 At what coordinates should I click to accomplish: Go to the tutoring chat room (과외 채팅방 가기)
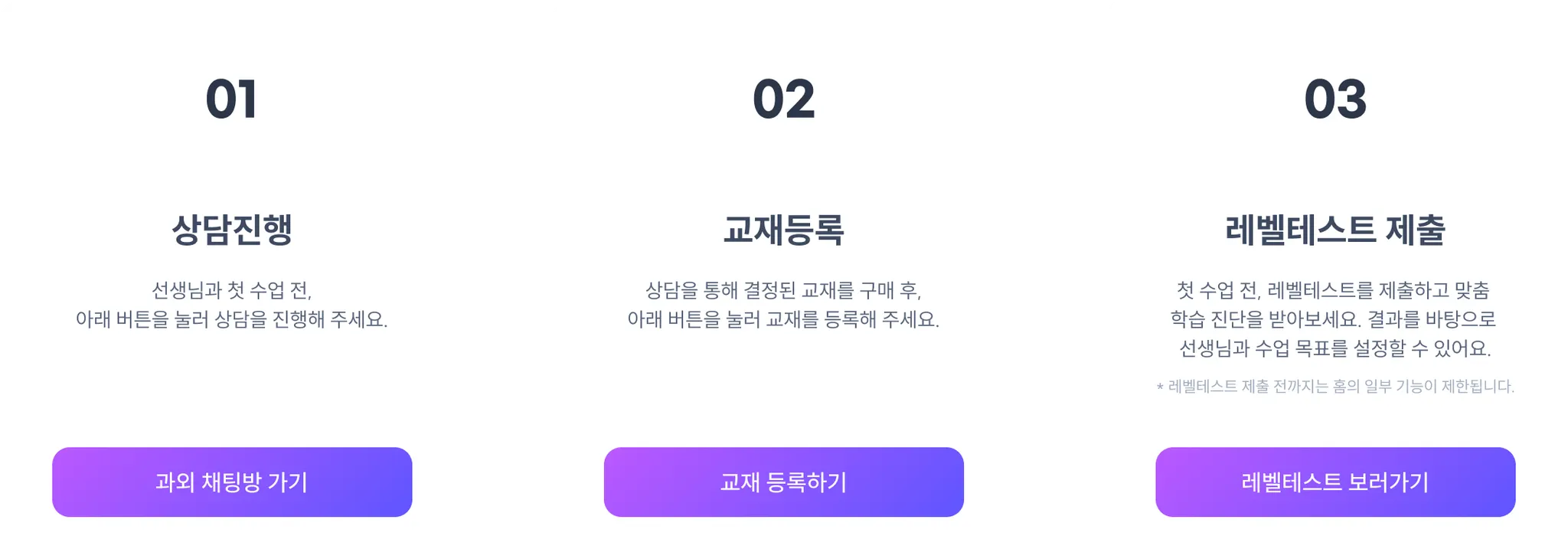(232, 482)
